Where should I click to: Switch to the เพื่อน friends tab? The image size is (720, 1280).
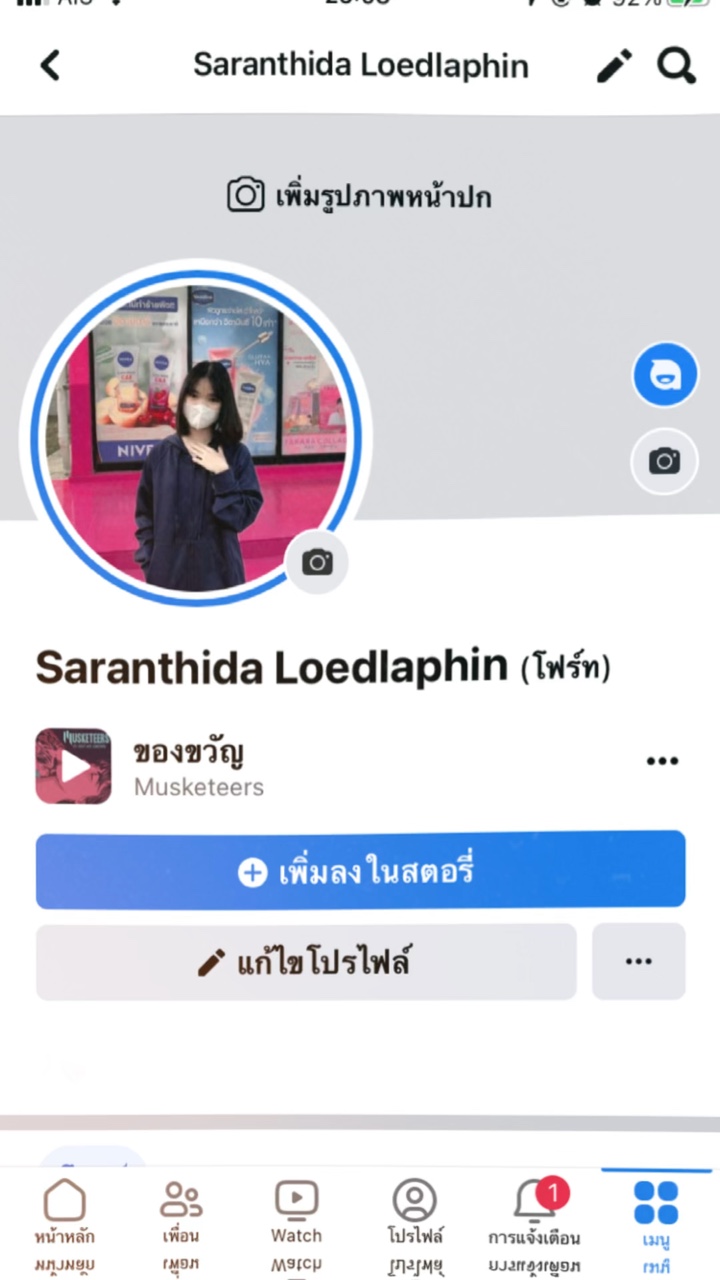point(181,1212)
